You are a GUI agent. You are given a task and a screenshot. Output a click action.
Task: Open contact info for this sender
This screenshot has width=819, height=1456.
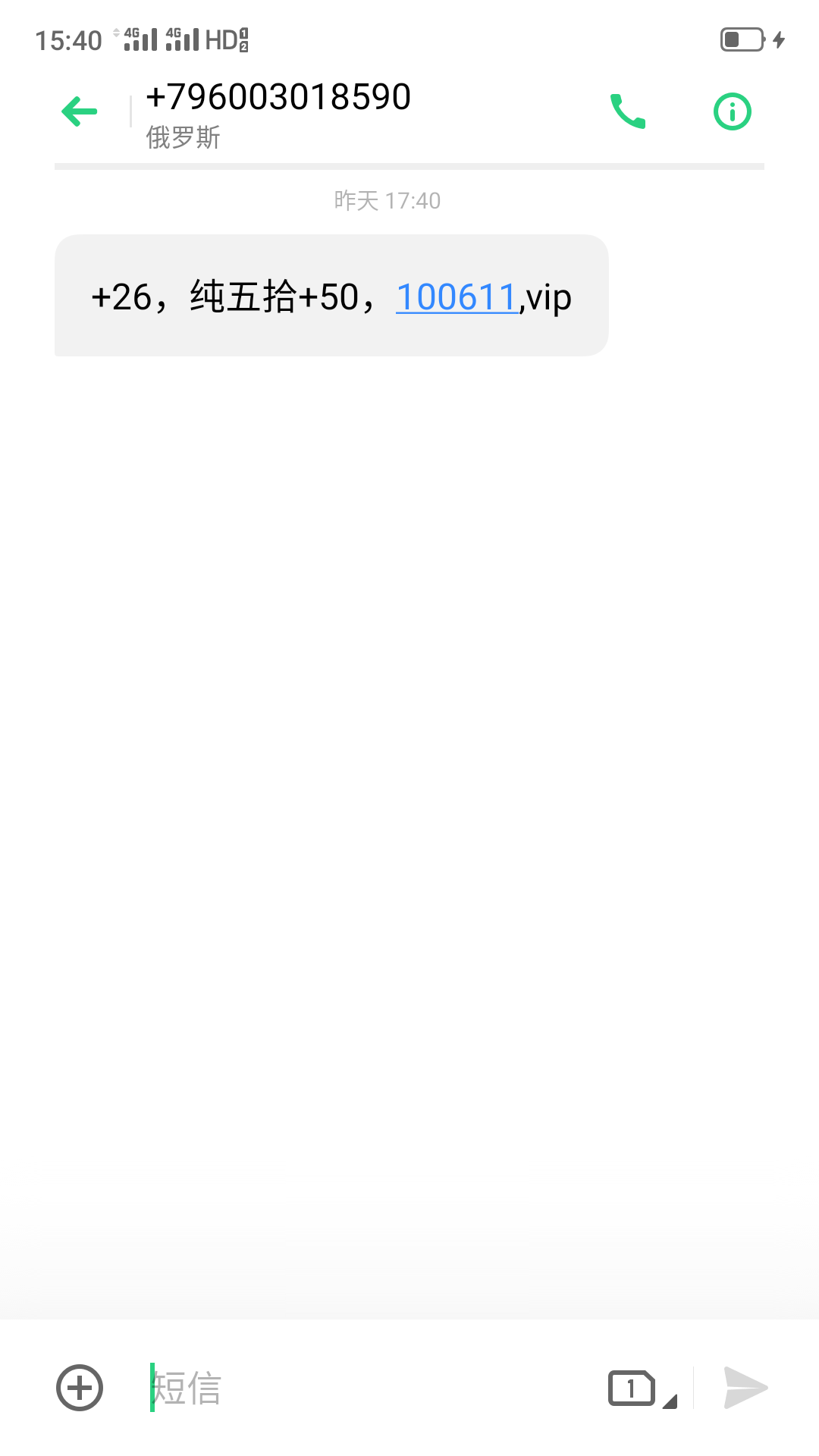(732, 112)
